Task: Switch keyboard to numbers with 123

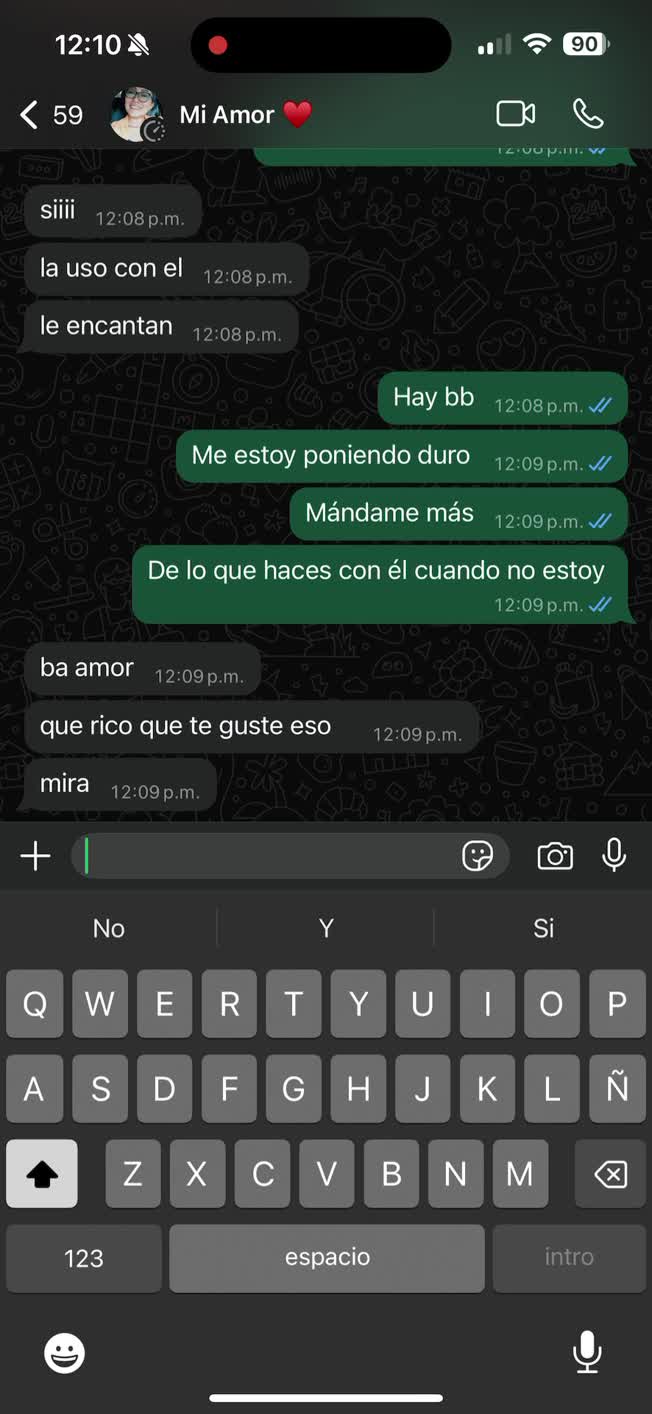Action: (84, 1258)
